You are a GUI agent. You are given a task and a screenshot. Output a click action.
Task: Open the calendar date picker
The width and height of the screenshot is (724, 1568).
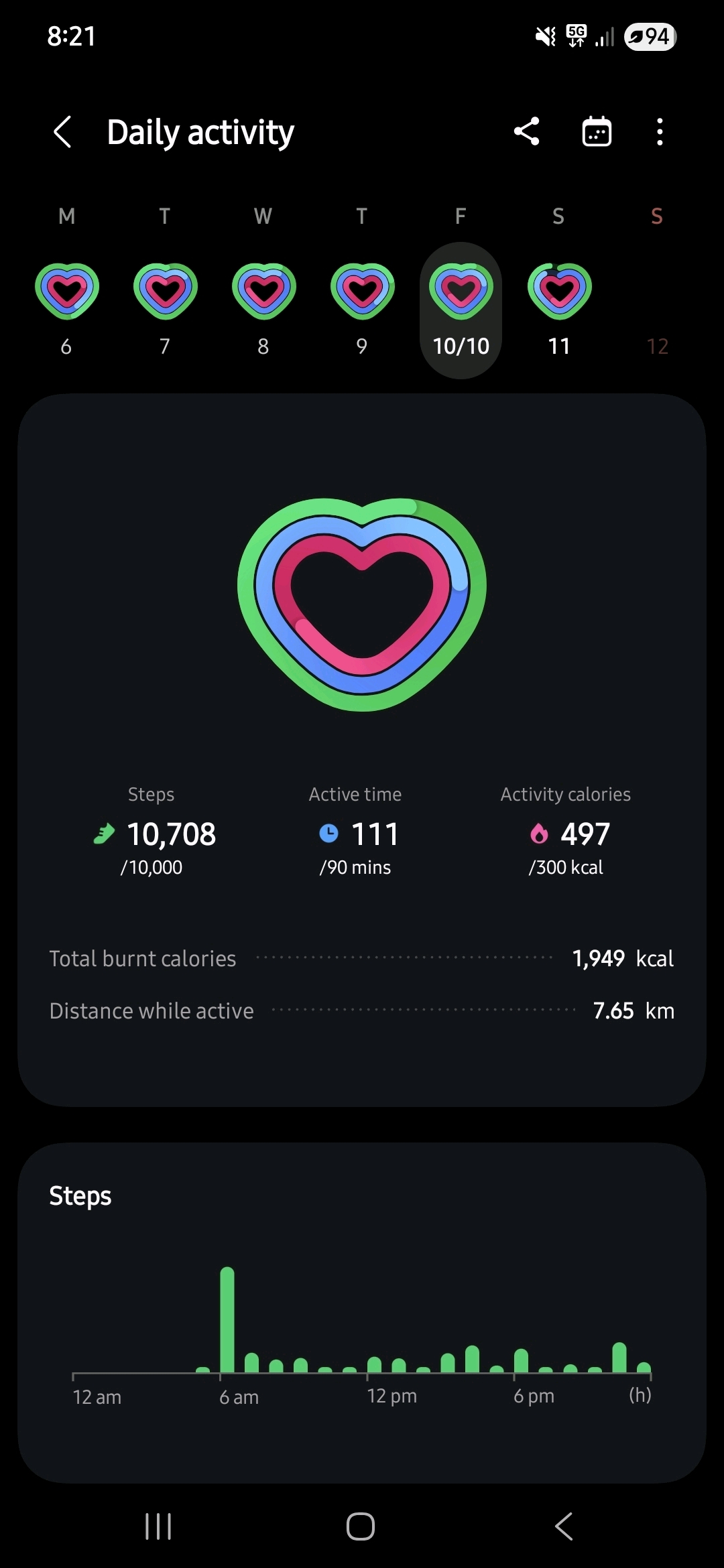597,131
